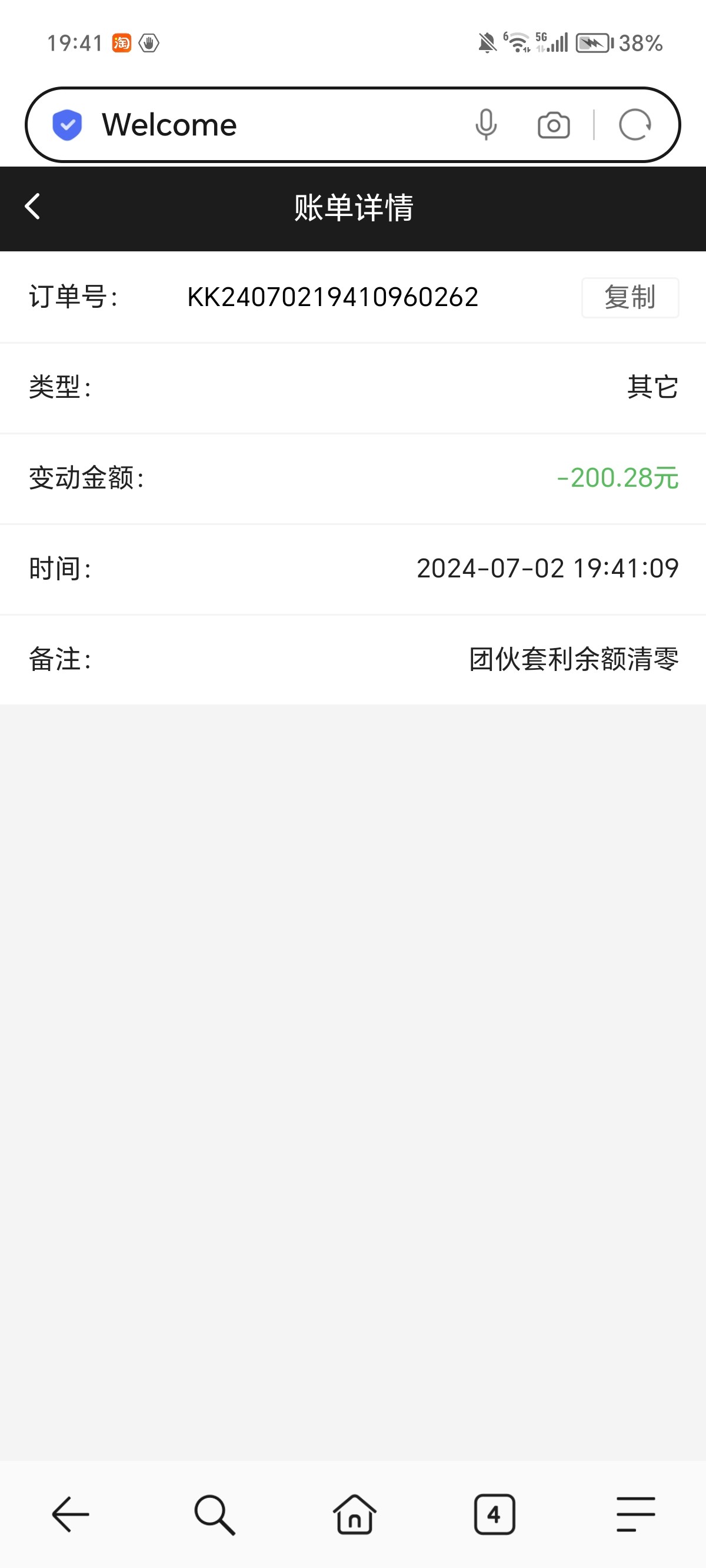The height and width of the screenshot is (1568, 706).
Task: Reload the current page
Action: pyautogui.click(x=635, y=125)
